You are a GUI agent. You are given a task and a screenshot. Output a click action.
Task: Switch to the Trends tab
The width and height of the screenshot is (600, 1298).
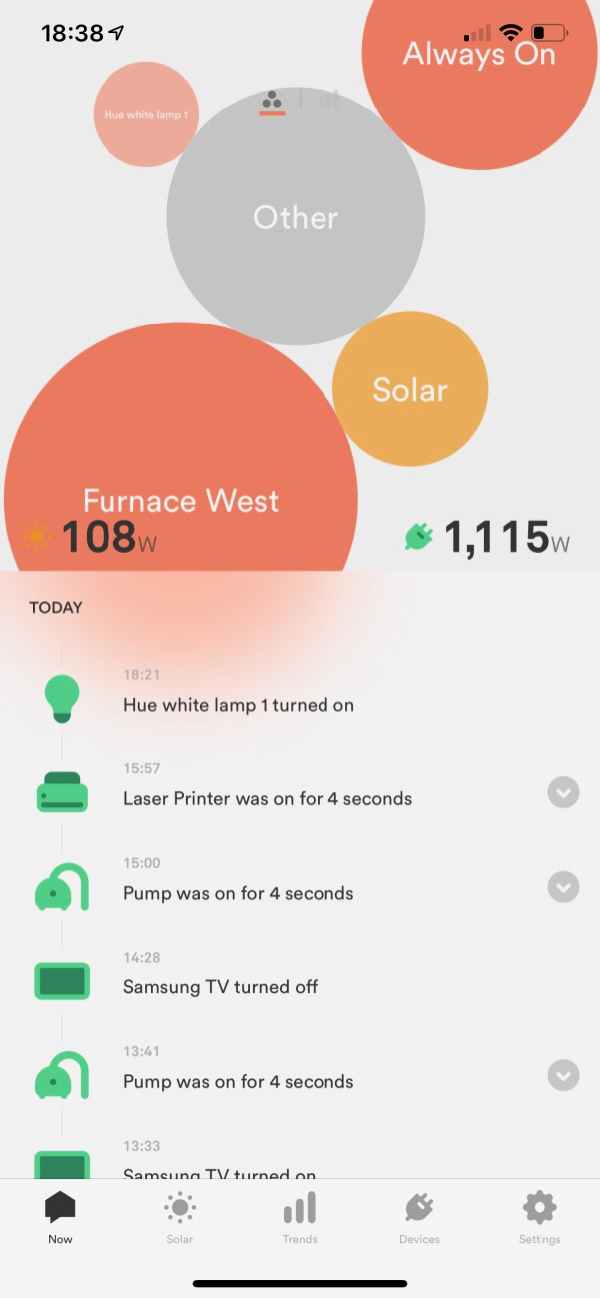(300, 1218)
